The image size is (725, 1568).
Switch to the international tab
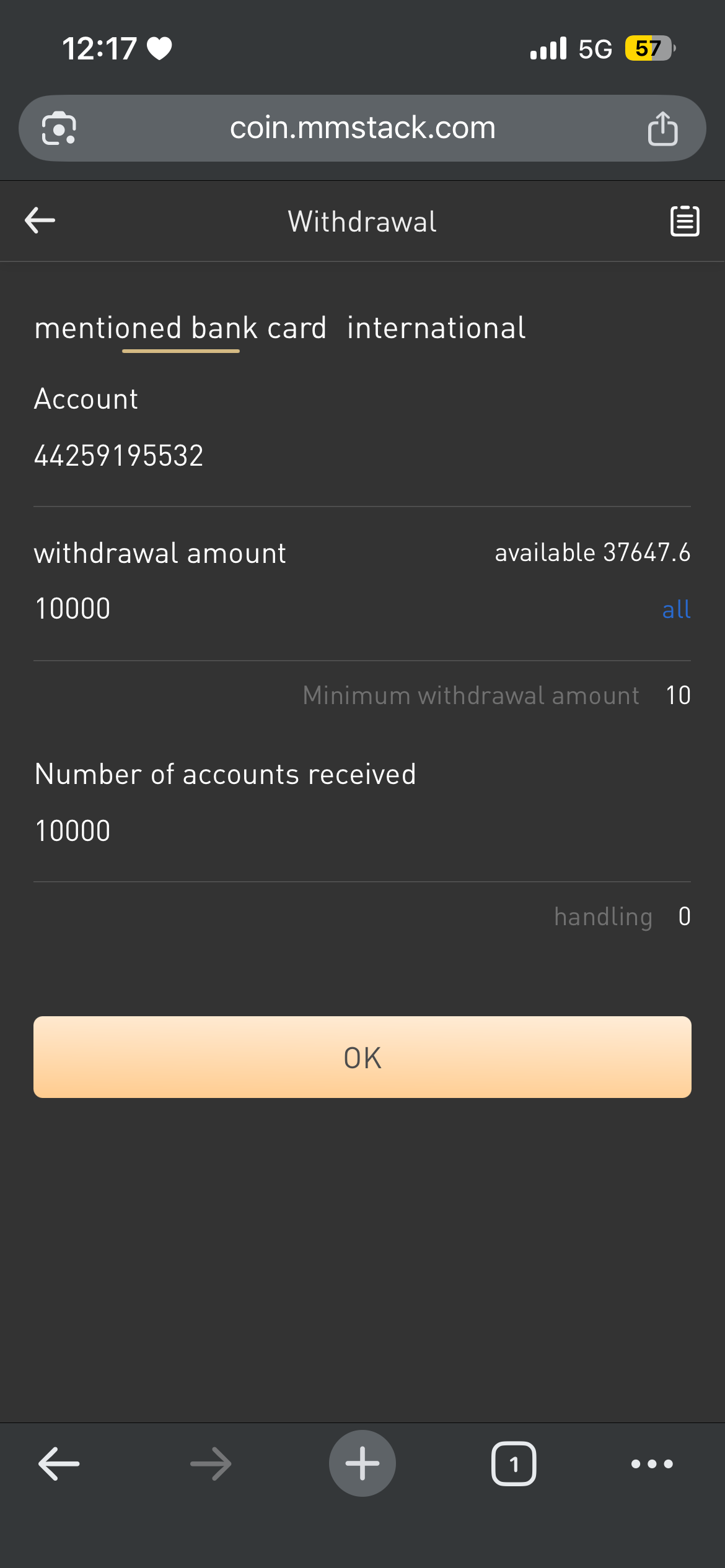coord(436,328)
